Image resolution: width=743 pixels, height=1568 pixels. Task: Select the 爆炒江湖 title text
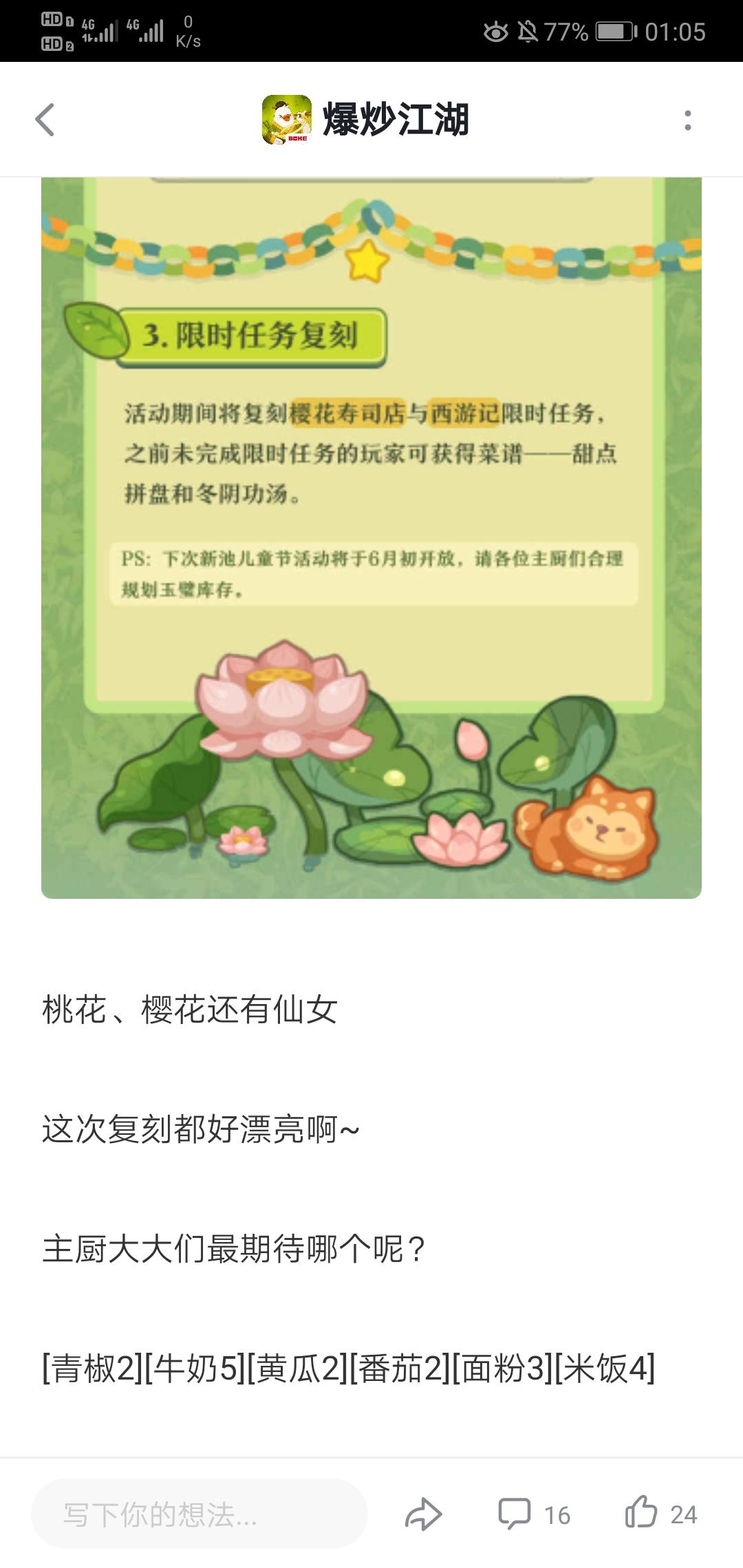pyautogui.click(x=396, y=119)
